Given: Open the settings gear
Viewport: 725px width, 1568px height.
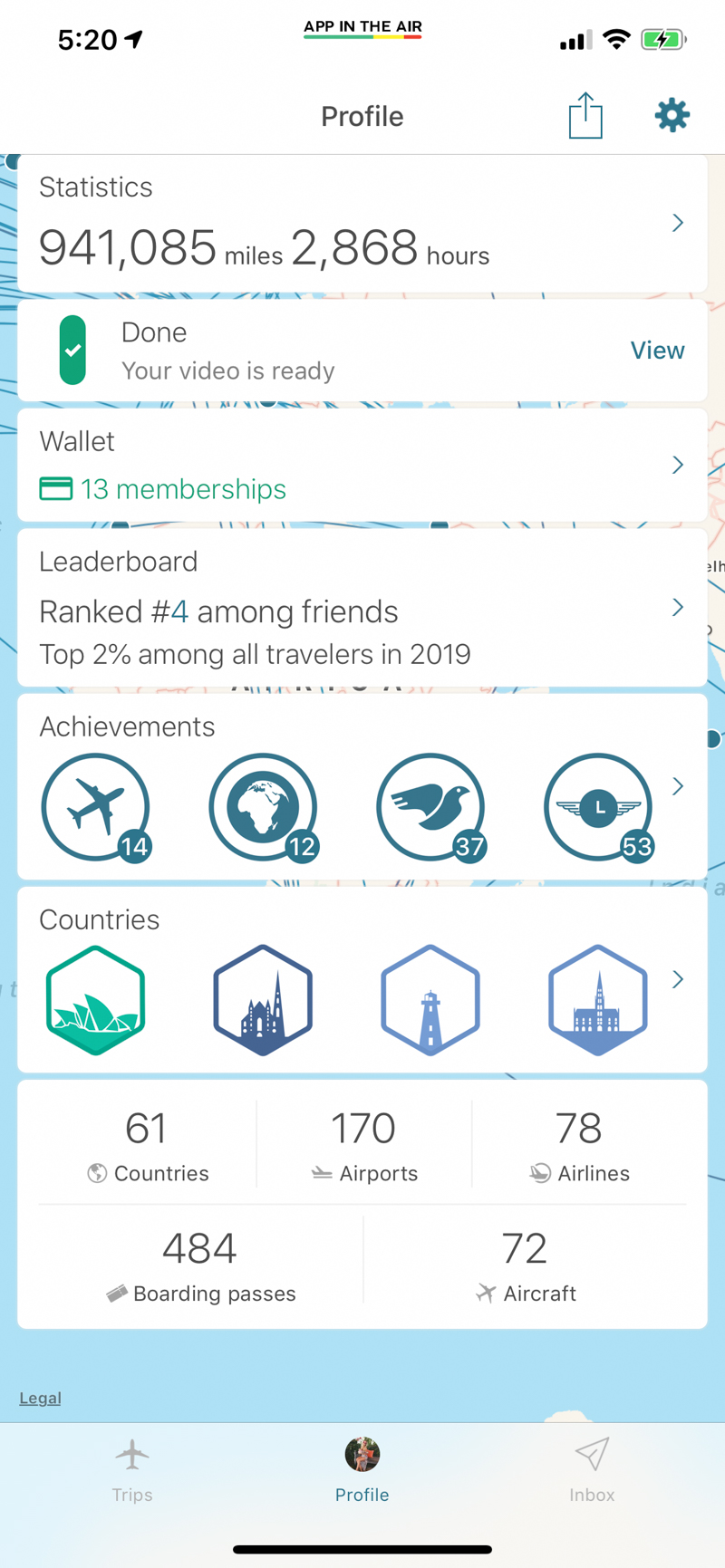Looking at the screenshot, I should (x=672, y=115).
